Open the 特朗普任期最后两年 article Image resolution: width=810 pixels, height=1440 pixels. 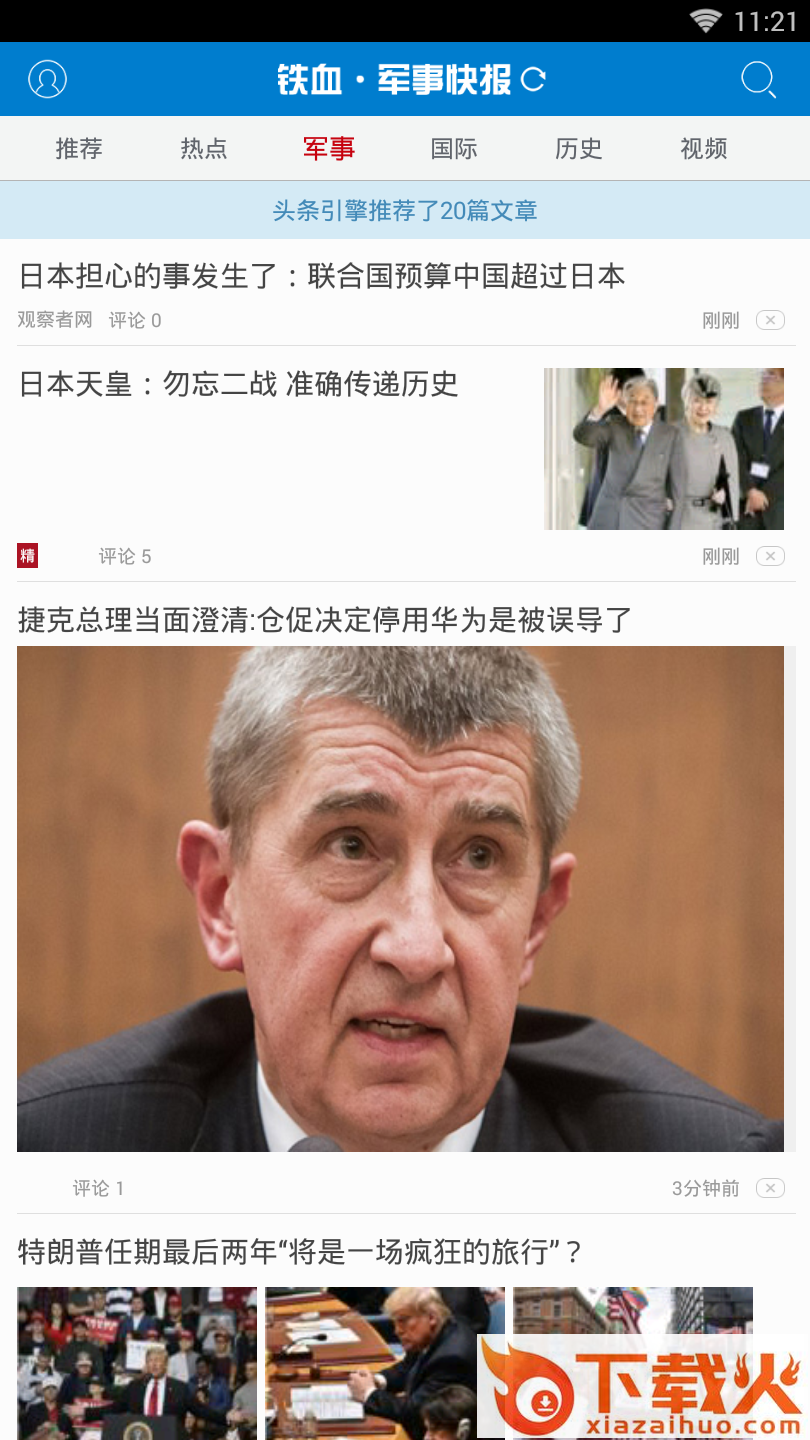(x=300, y=1252)
